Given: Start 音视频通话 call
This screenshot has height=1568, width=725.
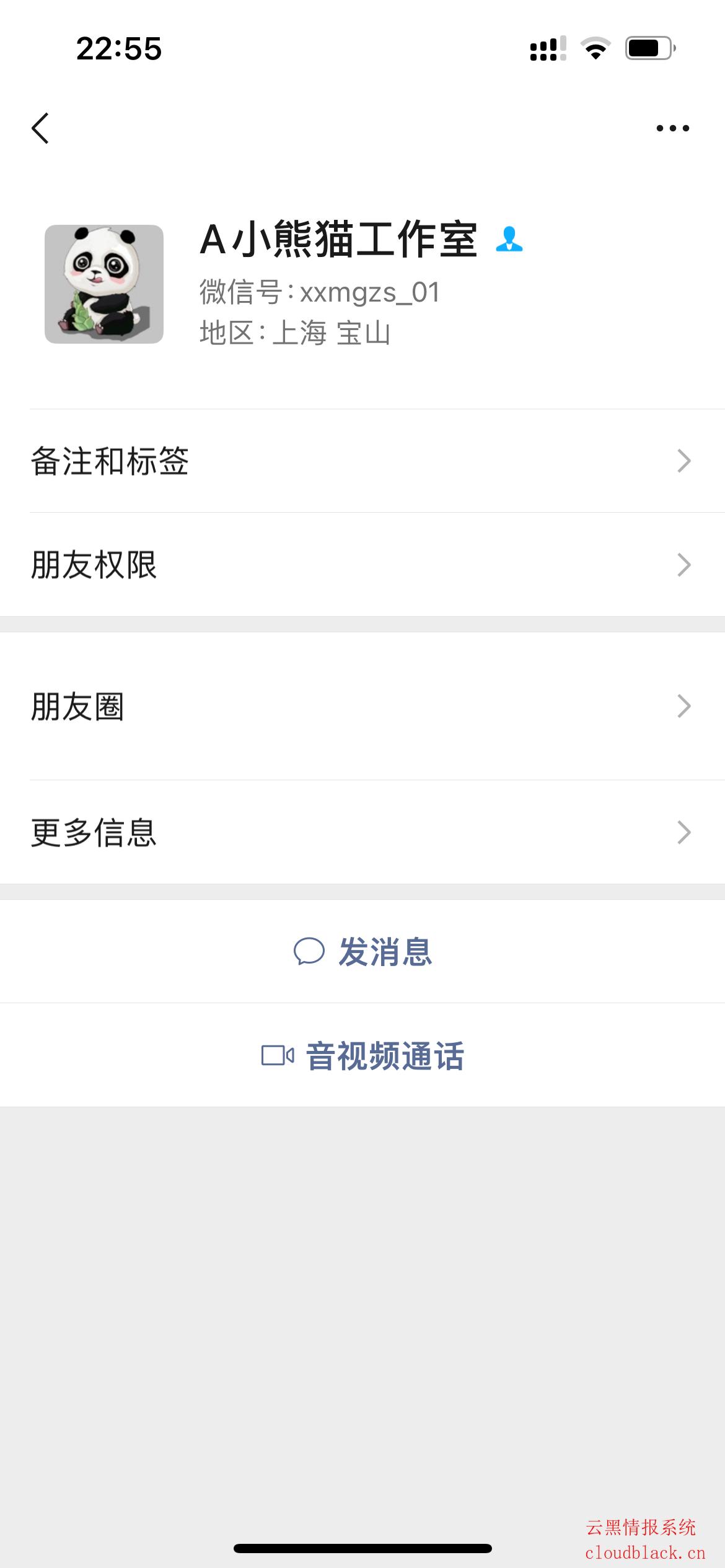Looking at the screenshot, I should [362, 1056].
